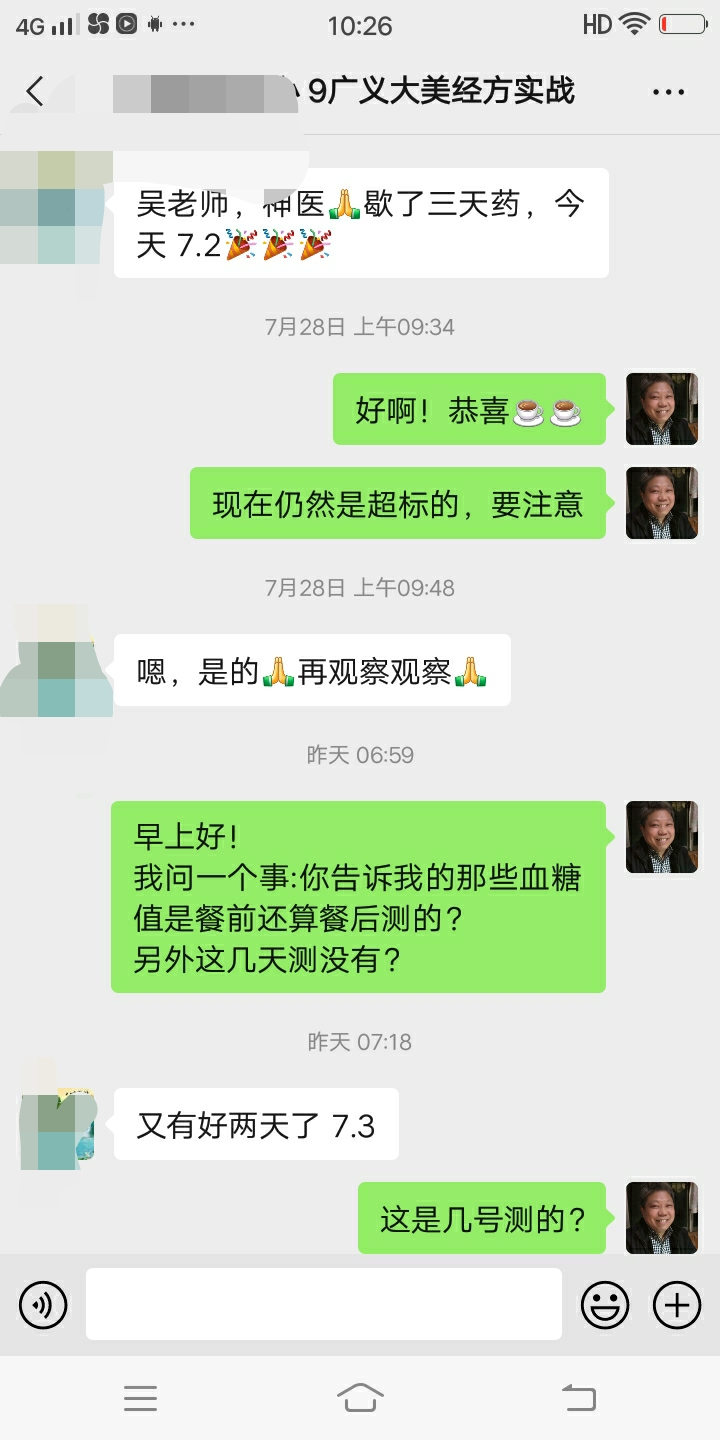This screenshot has width=720, height=1440.
Task: Tap sender avatar beside "好啊！恭喜"
Action: 661,409
